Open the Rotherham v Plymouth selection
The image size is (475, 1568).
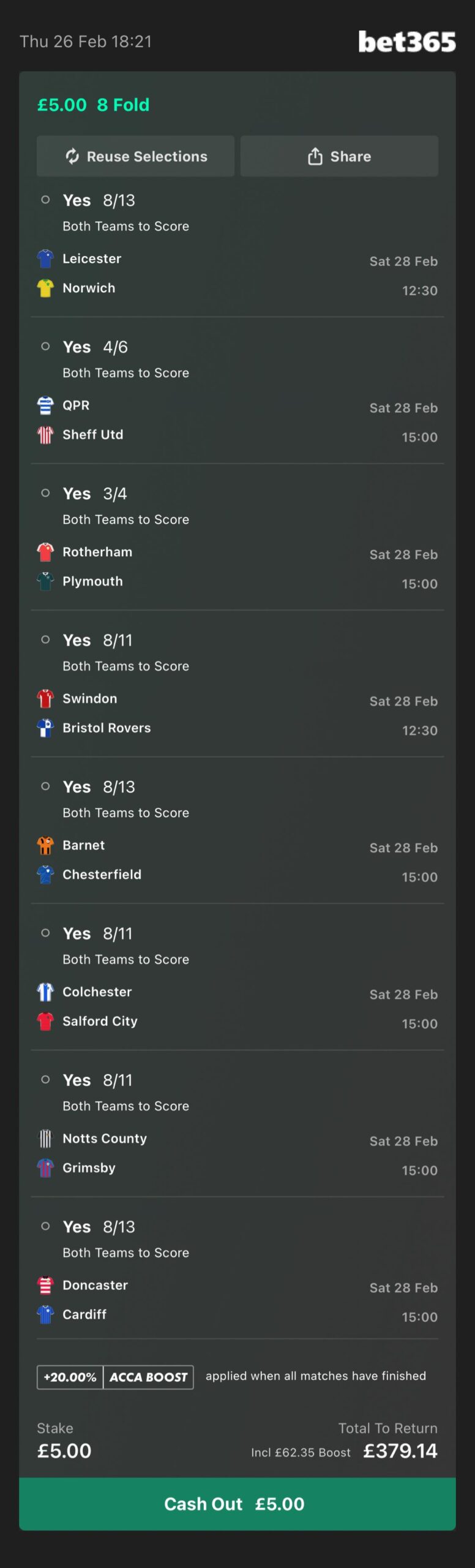point(238,567)
